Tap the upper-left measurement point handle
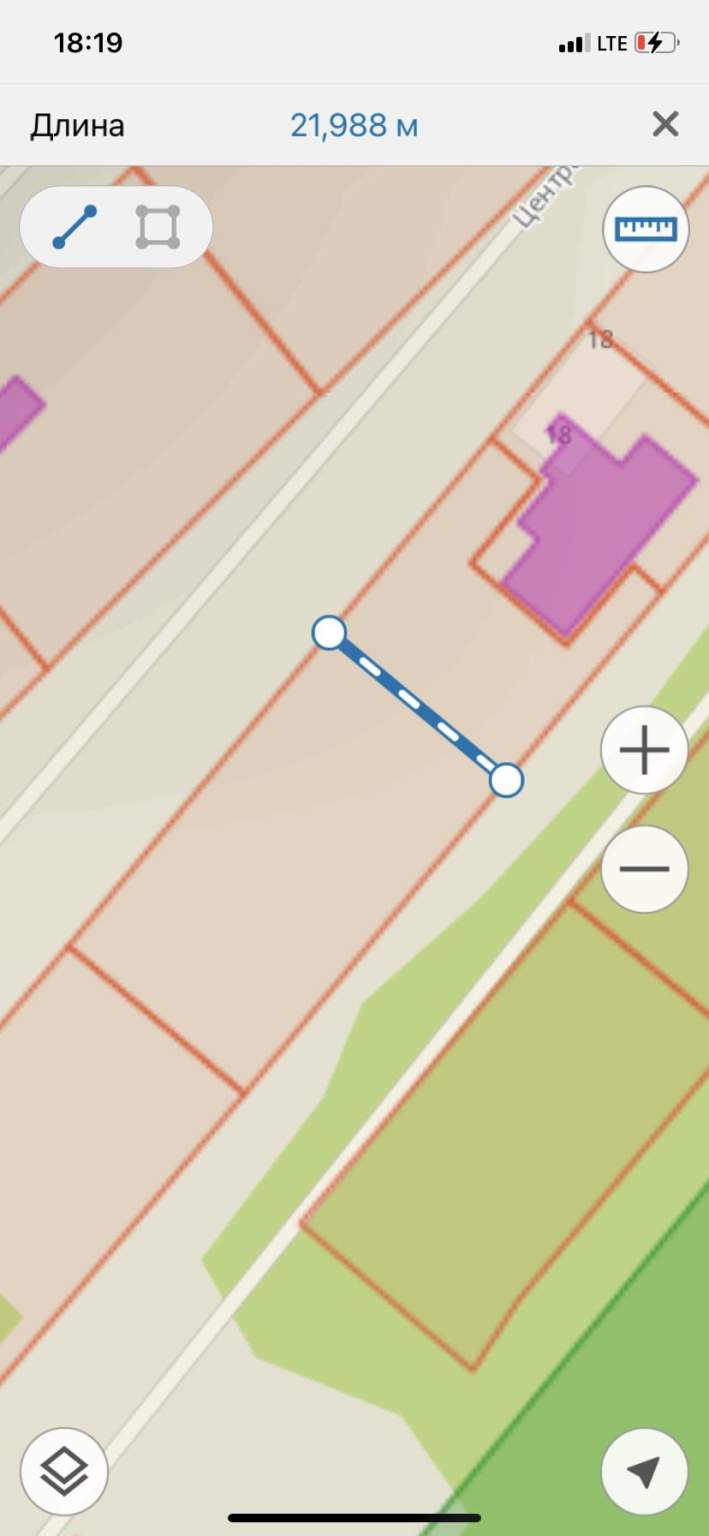Image resolution: width=709 pixels, height=1536 pixels. 329,633
